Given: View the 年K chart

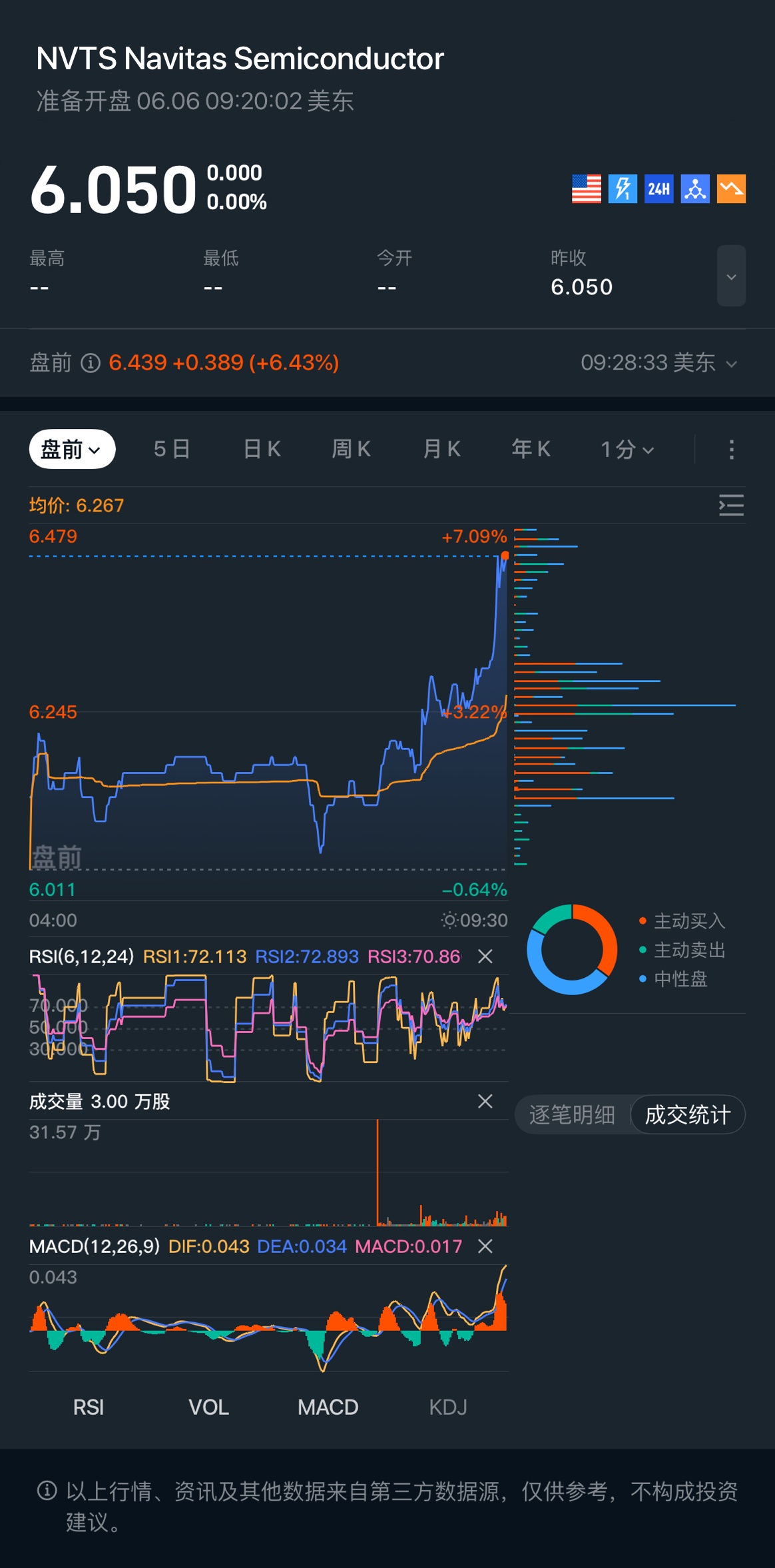Looking at the screenshot, I should (x=531, y=449).
